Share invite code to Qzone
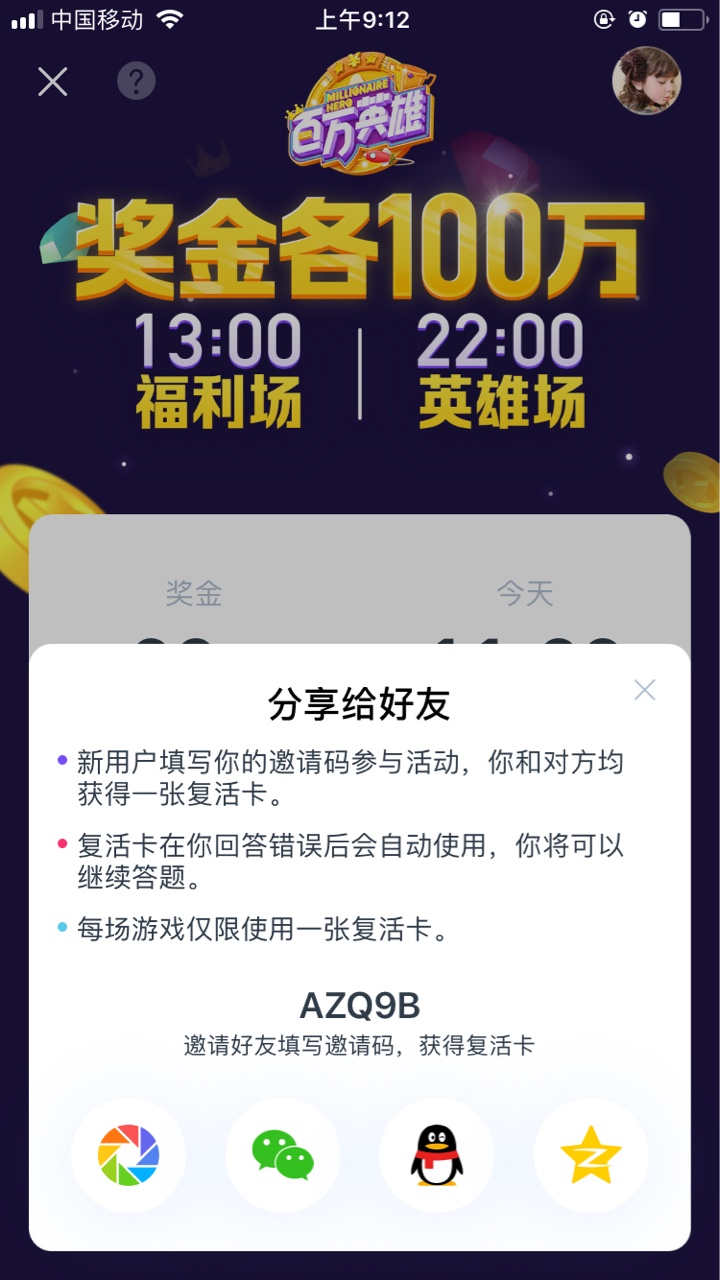This screenshot has height=1280, width=720. (590, 1155)
